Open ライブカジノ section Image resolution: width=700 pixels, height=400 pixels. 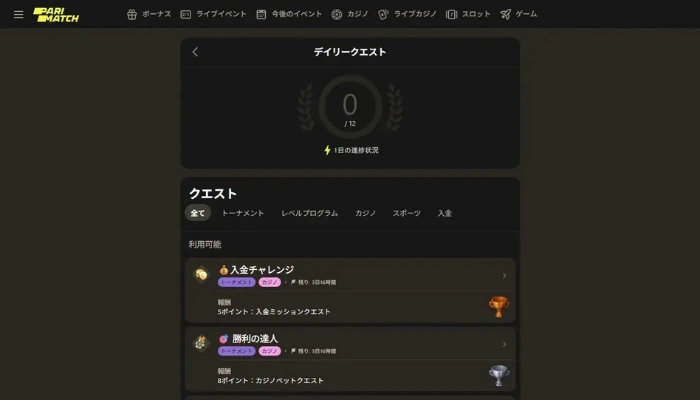[x=407, y=15]
